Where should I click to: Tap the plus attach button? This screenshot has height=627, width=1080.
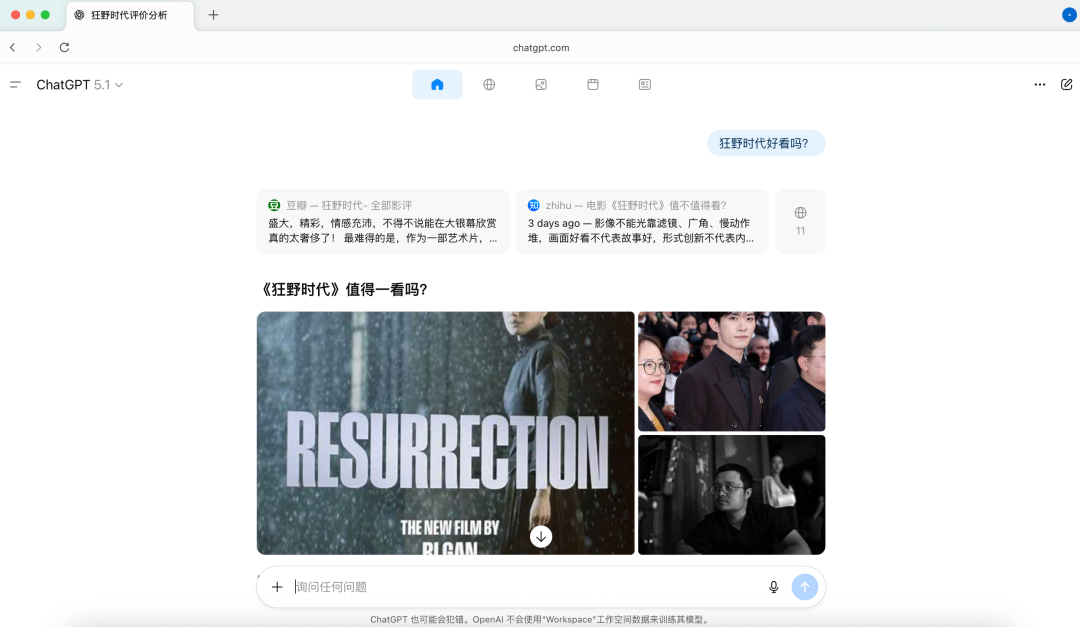(x=277, y=587)
